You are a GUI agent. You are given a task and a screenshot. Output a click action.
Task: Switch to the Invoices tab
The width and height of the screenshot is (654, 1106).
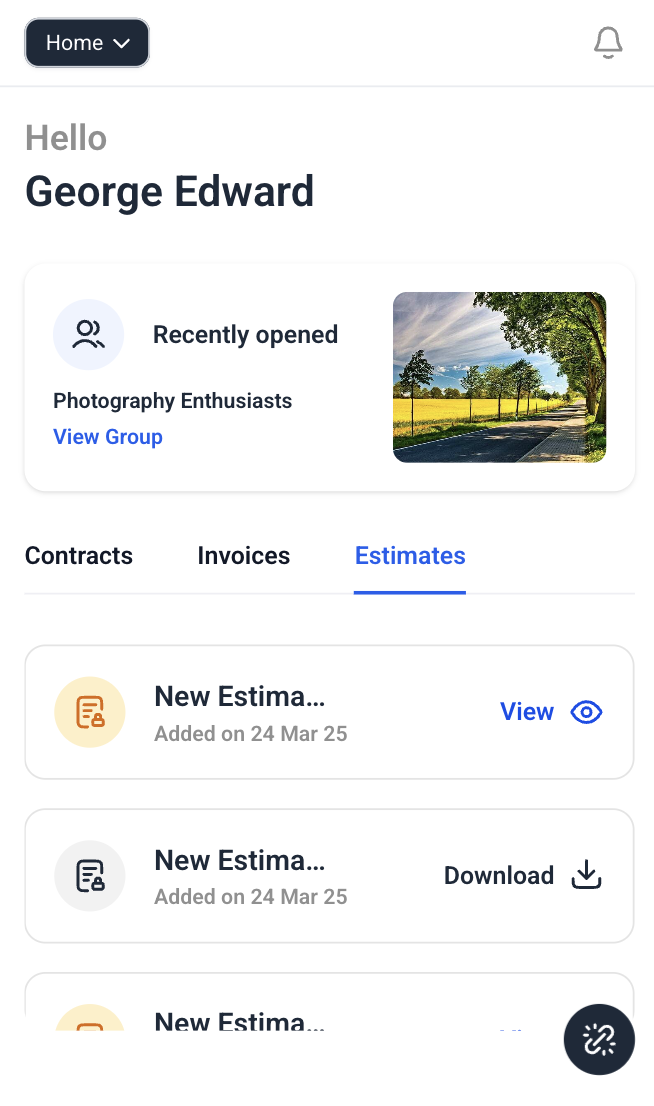(x=244, y=556)
